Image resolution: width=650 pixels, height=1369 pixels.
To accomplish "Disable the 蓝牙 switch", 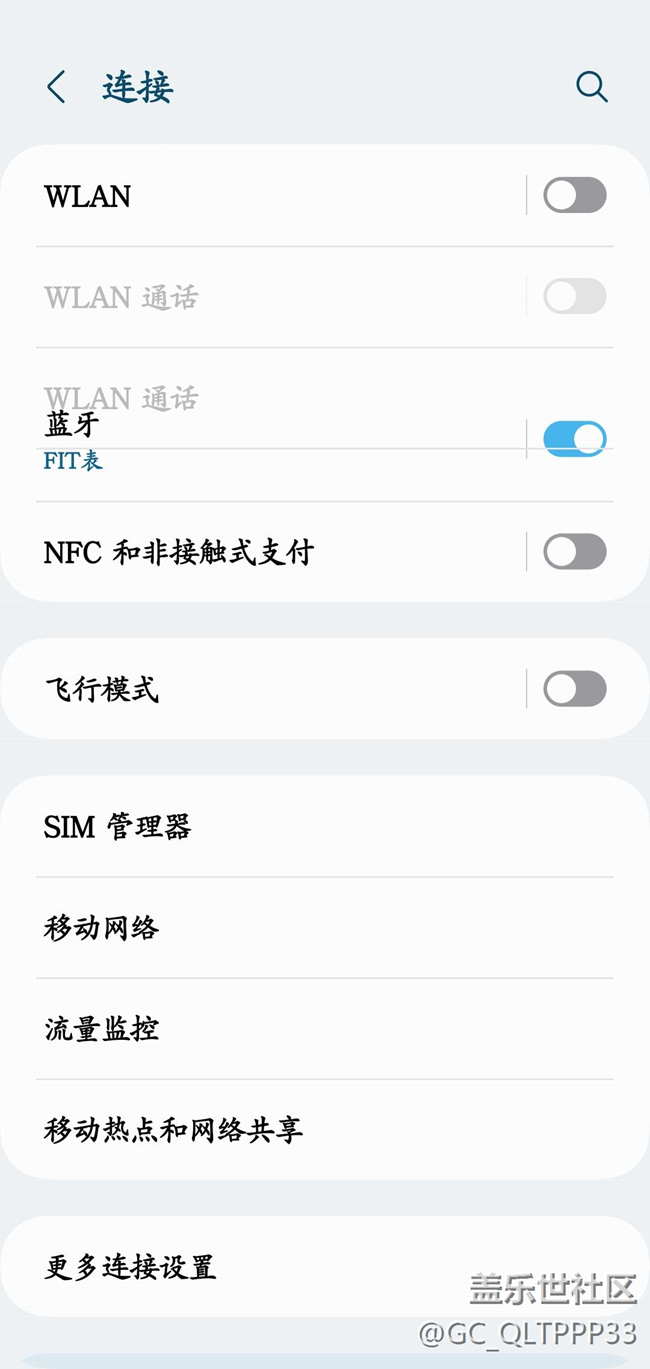I will tap(574, 438).
